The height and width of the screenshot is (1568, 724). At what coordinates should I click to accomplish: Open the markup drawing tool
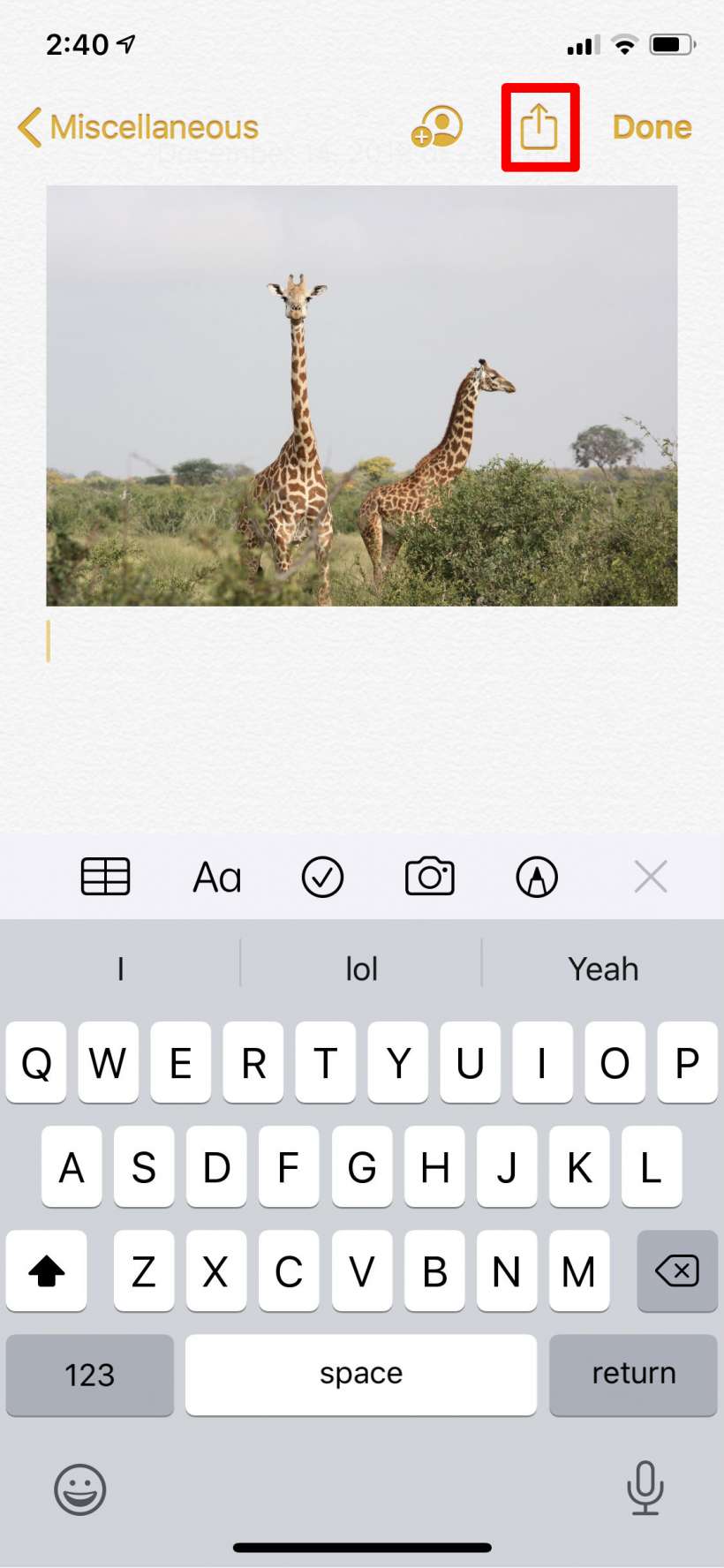coord(537,877)
